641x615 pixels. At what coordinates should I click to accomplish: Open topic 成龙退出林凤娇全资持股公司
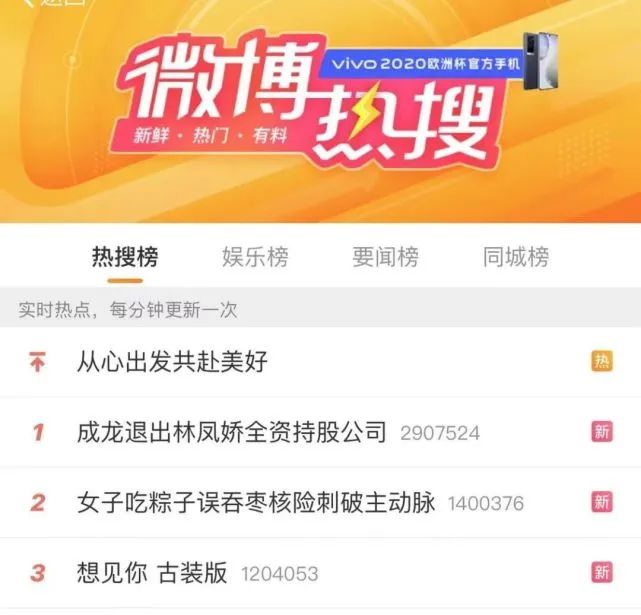pos(231,432)
